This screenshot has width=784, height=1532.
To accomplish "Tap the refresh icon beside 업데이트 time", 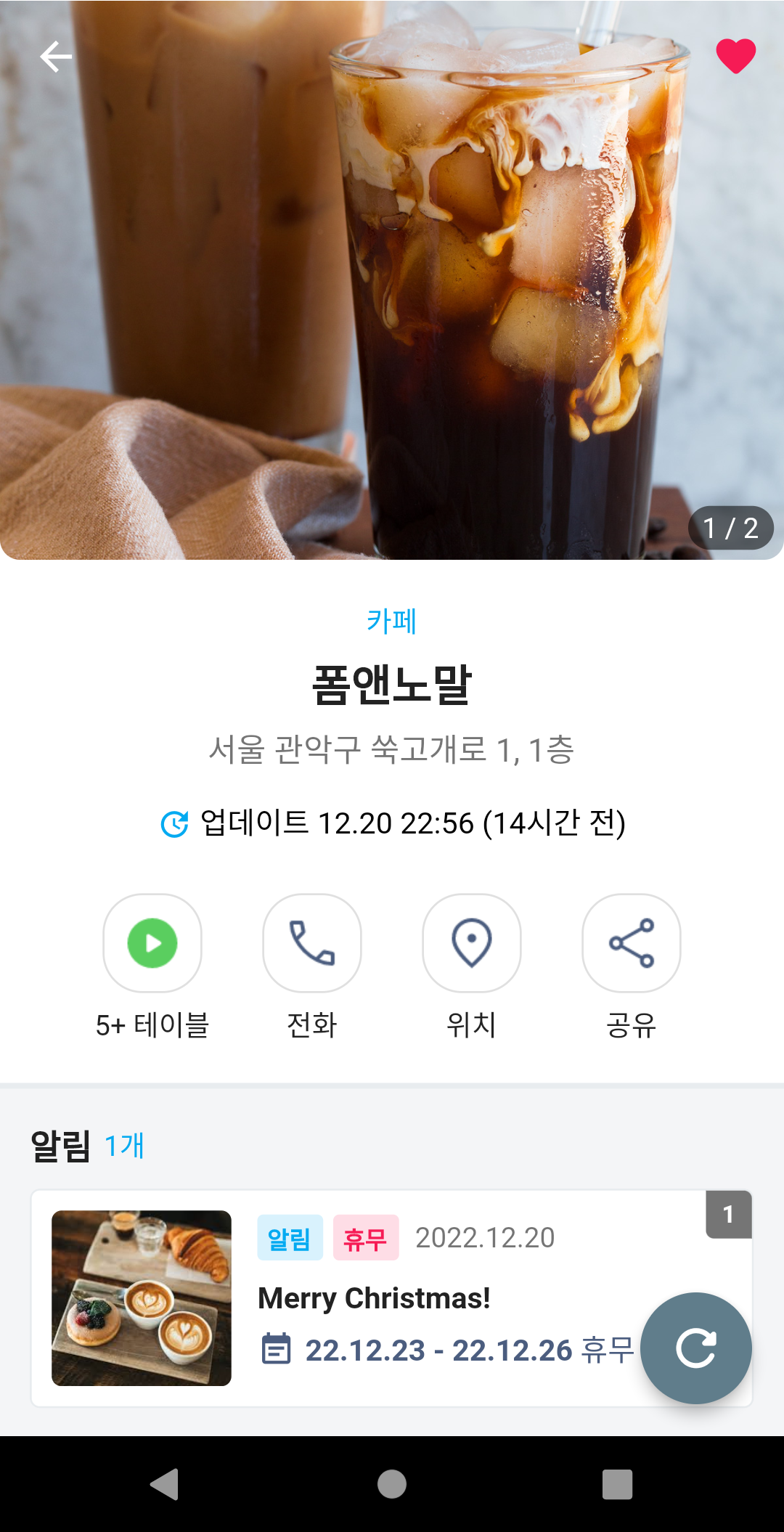I will [x=173, y=823].
